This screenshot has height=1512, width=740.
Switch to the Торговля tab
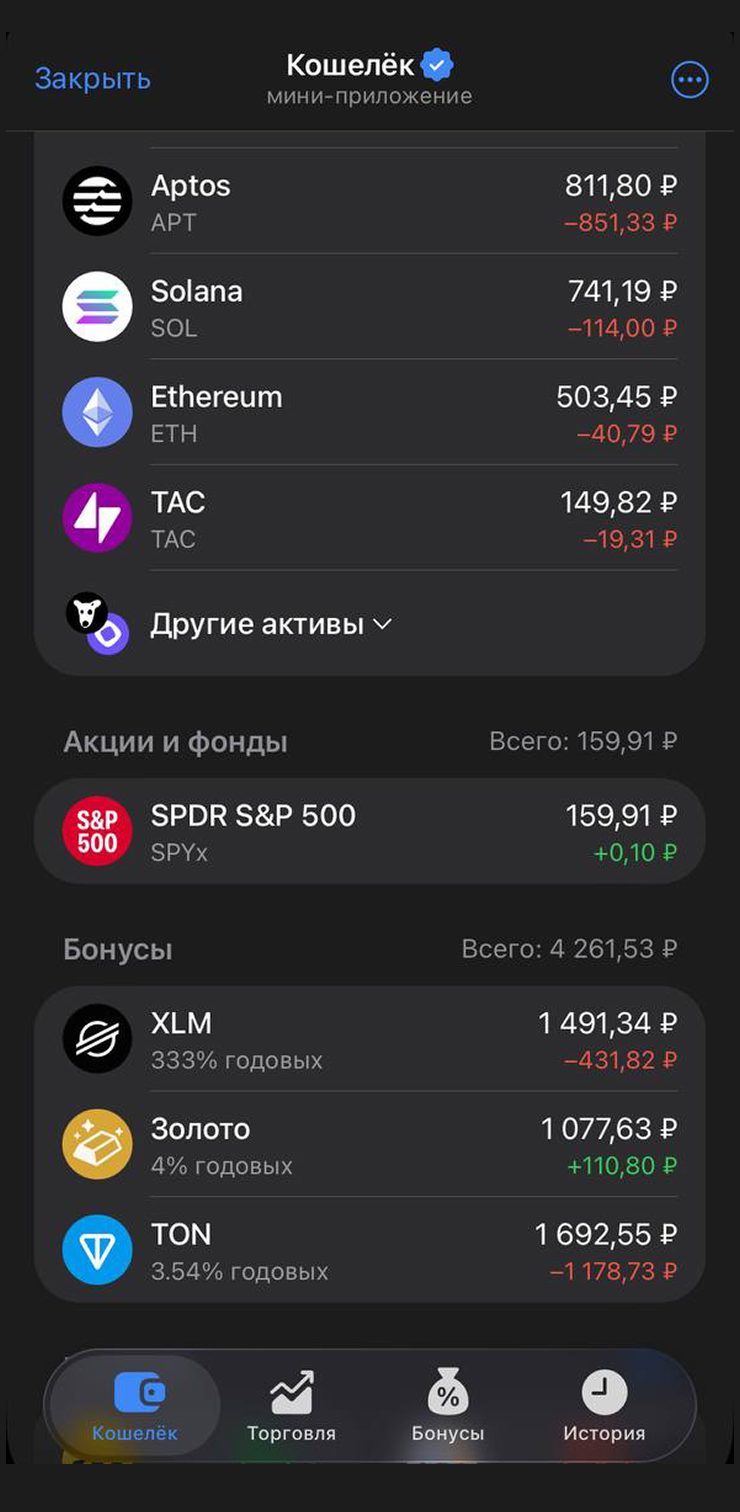click(x=291, y=1406)
